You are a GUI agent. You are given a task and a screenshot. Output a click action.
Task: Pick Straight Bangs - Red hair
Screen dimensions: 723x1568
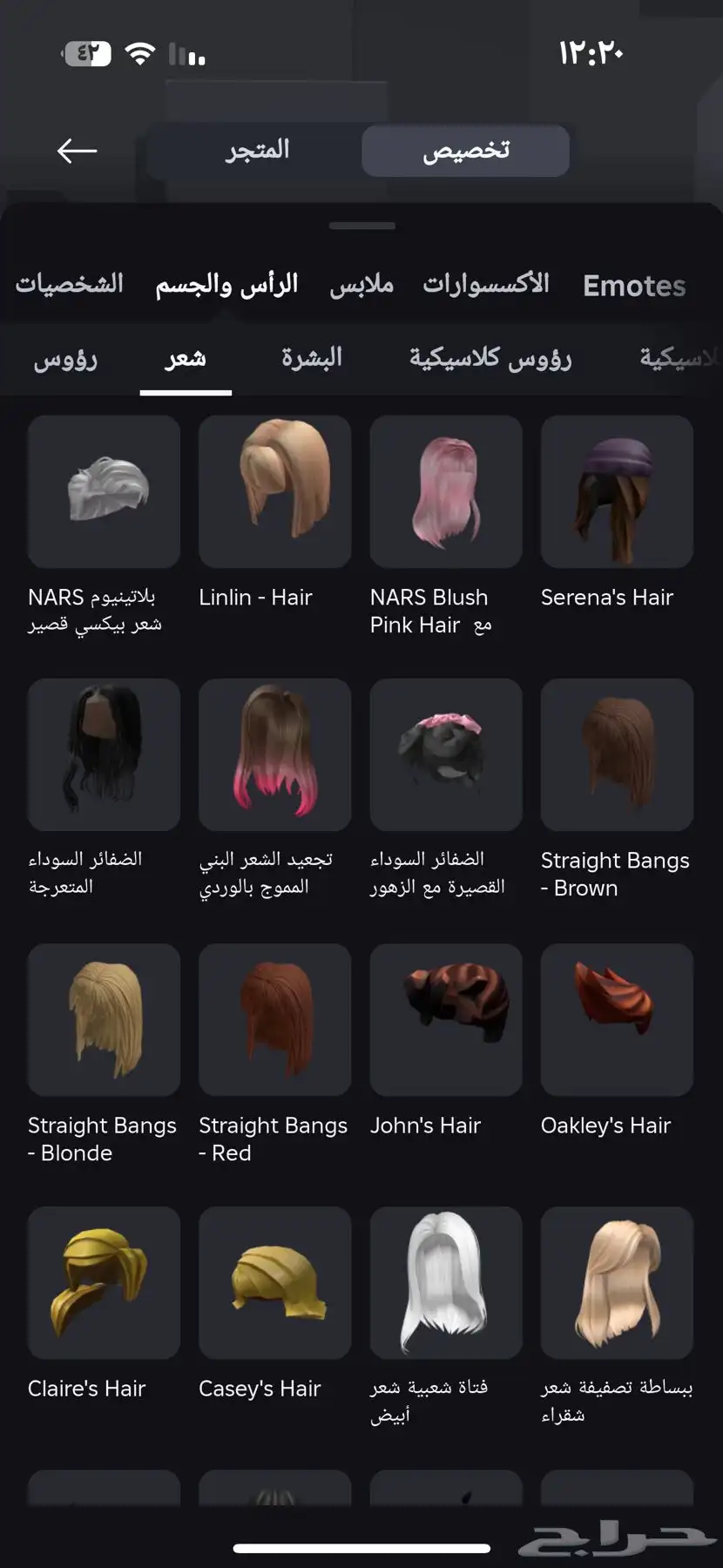click(274, 1019)
